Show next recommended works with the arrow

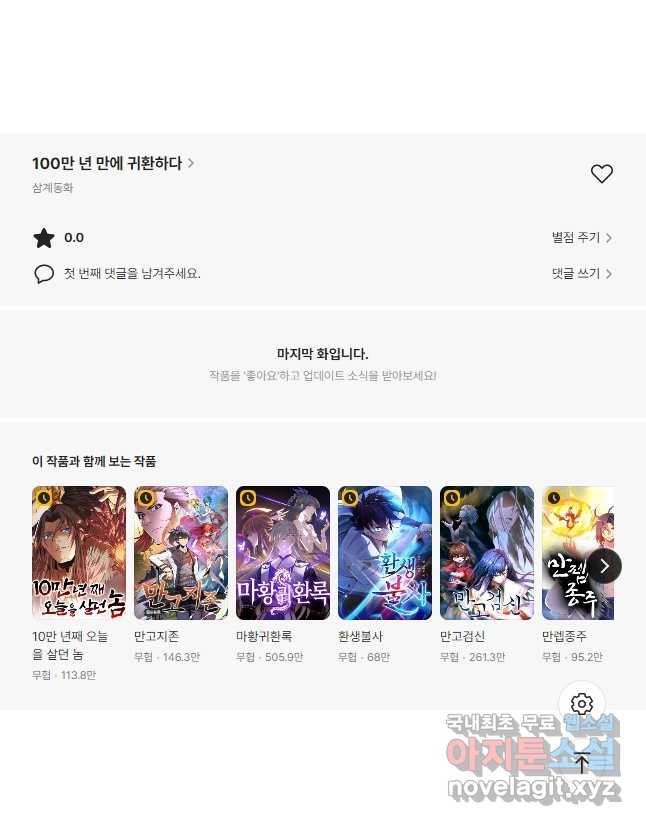click(x=604, y=566)
